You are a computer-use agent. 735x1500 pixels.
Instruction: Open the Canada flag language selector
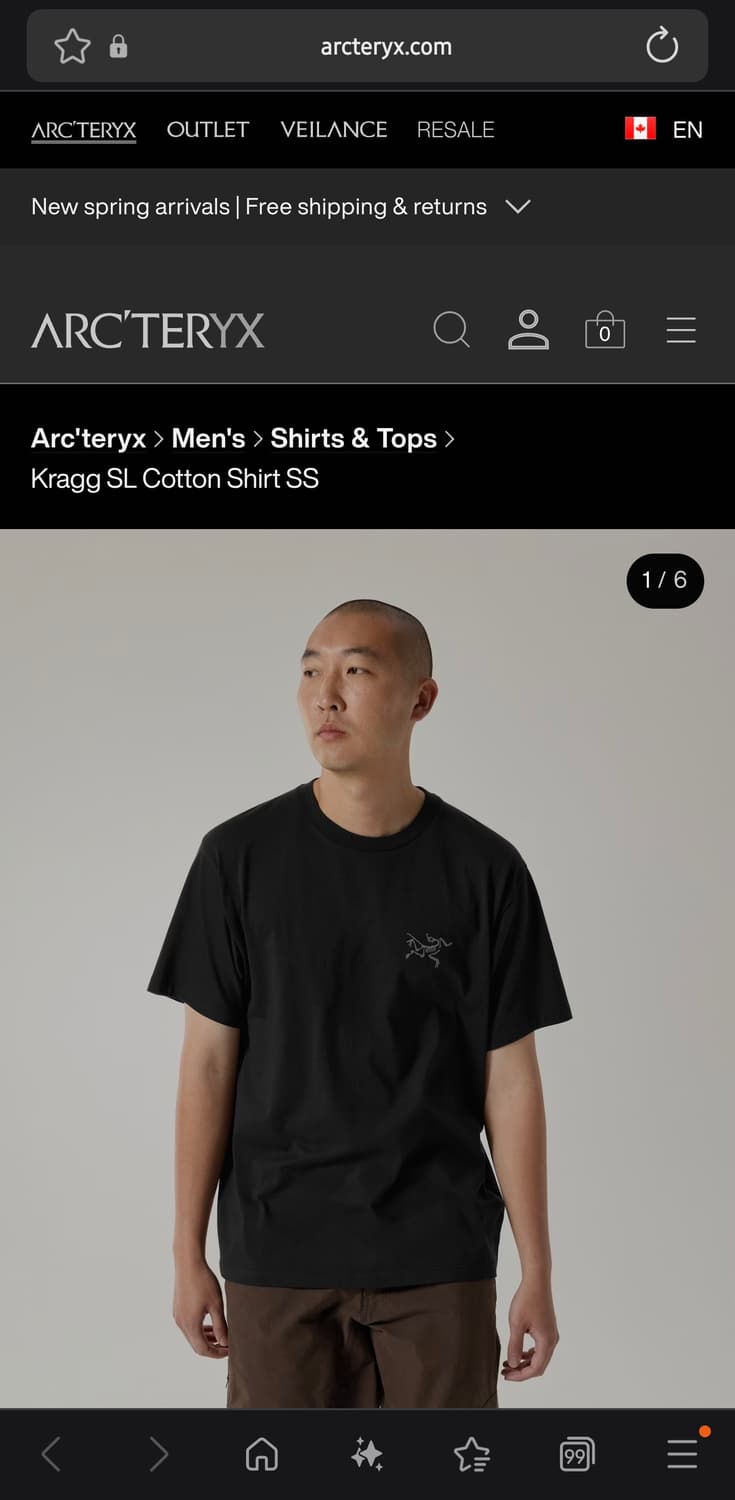tap(640, 129)
